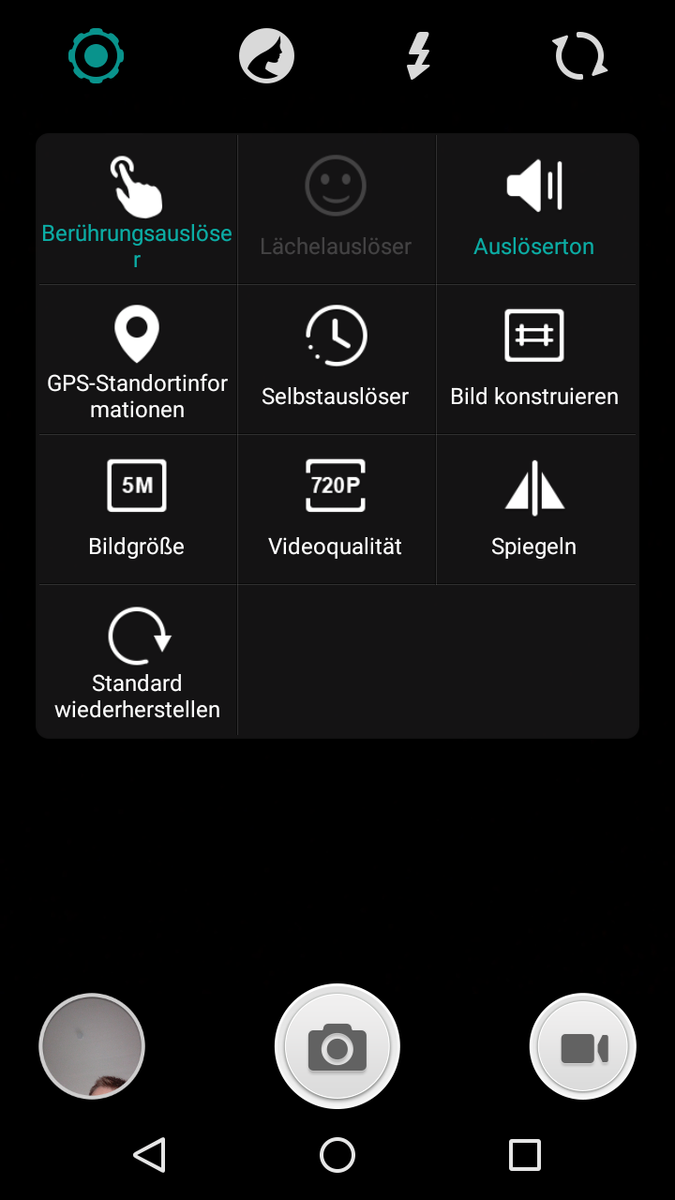Open the last photo thumbnail
The height and width of the screenshot is (1200, 675).
point(92,1047)
